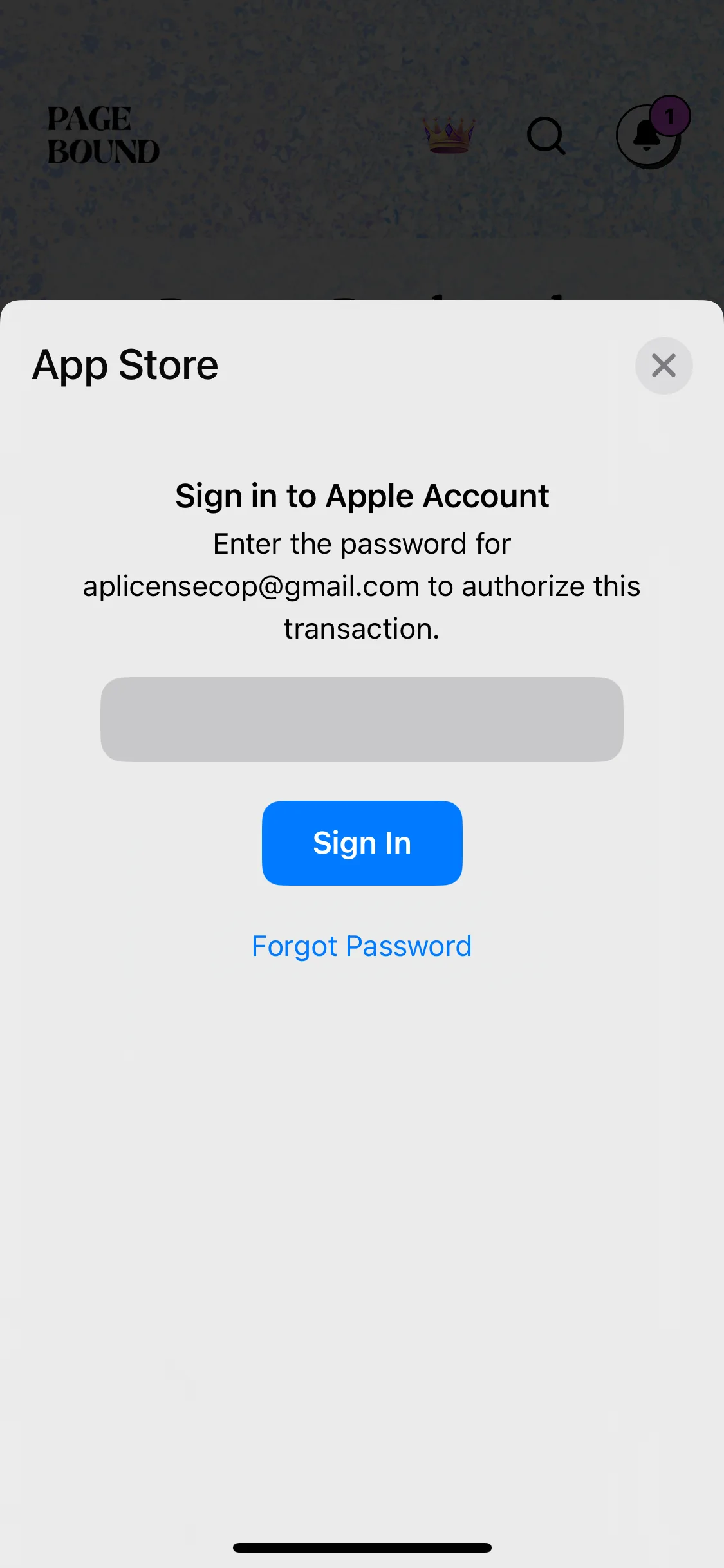Image resolution: width=724 pixels, height=1568 pixels.
Task: Tap the blue Sign In button
Action: pos(362,843)
